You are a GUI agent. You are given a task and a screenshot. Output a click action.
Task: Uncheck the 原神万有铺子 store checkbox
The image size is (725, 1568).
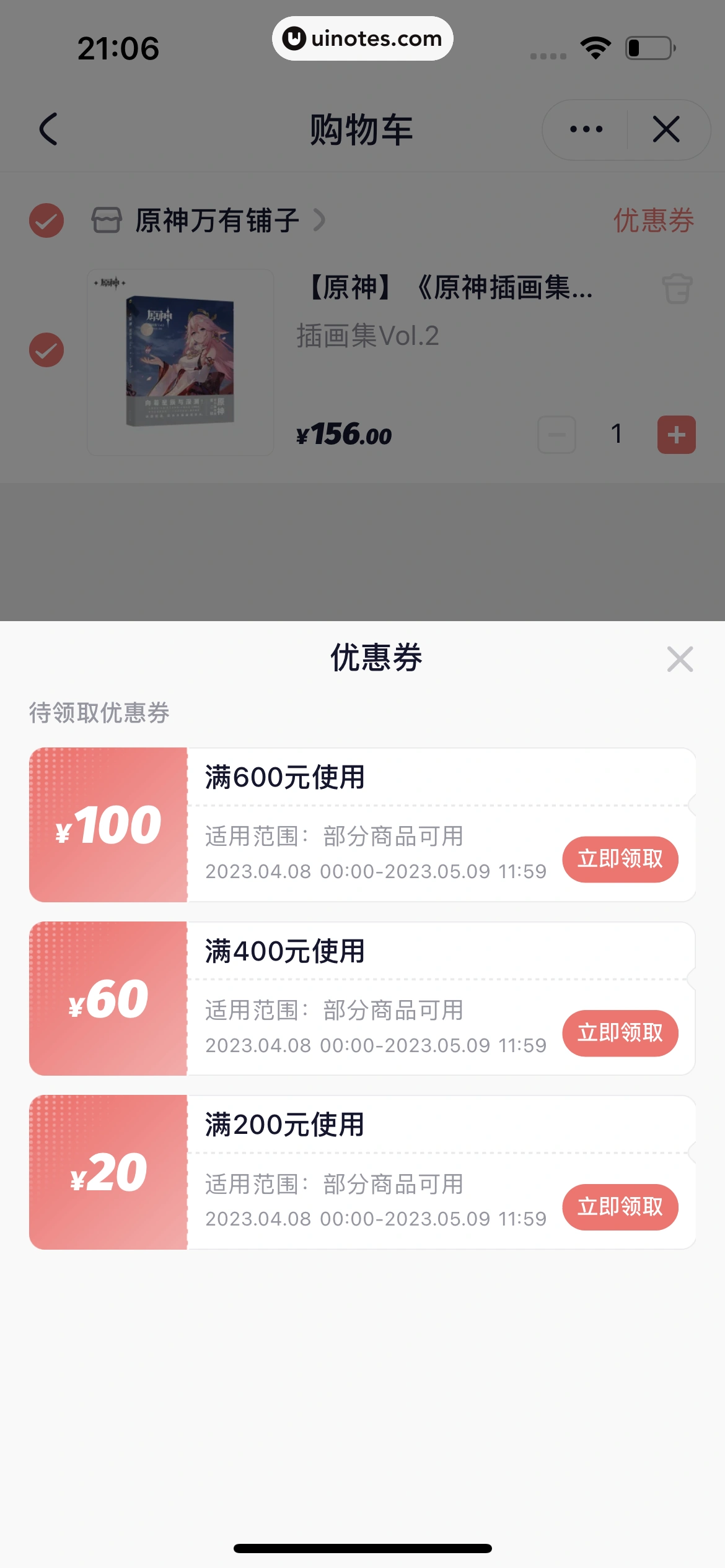click(46, 220)
